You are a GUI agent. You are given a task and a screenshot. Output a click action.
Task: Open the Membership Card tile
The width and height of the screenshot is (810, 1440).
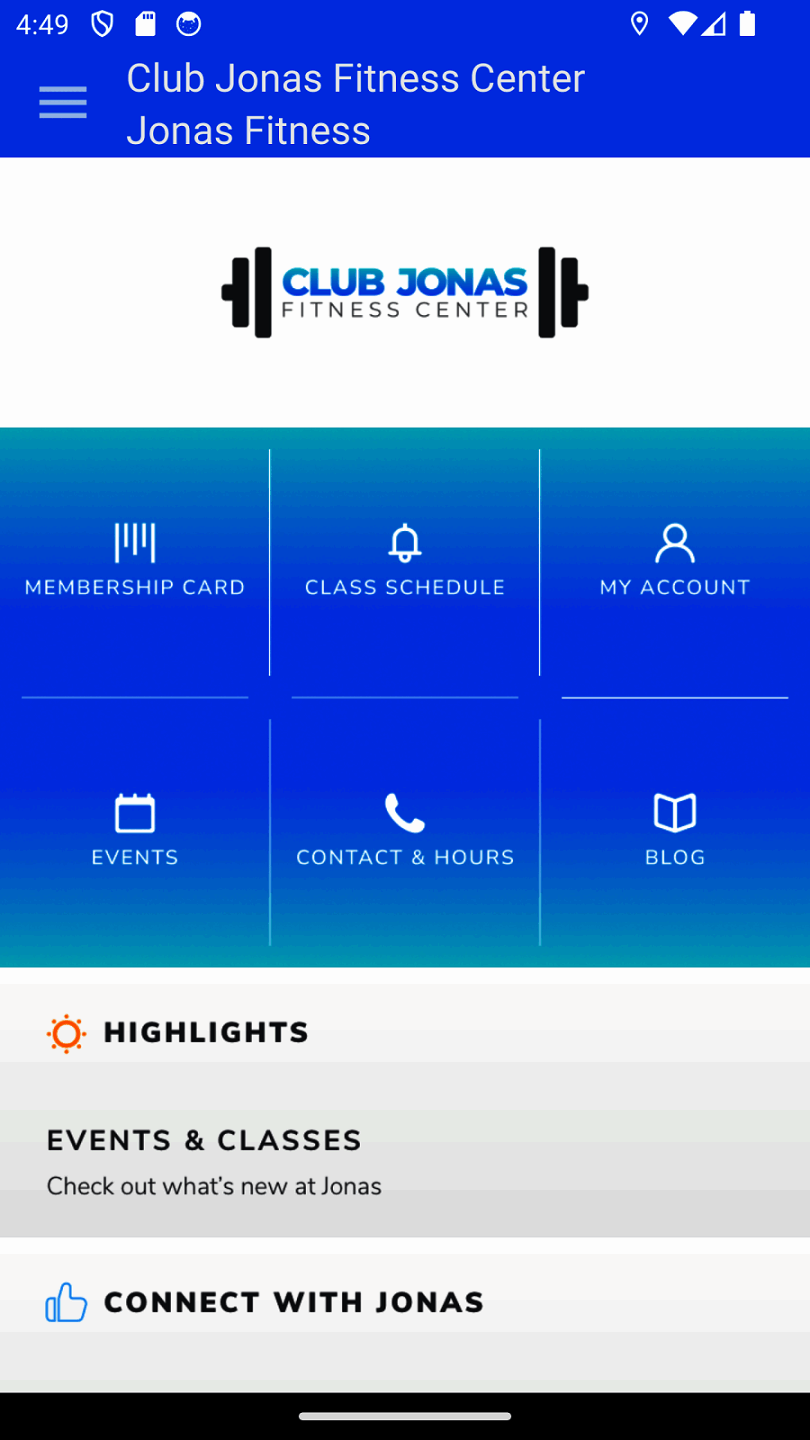pos(135,562)
